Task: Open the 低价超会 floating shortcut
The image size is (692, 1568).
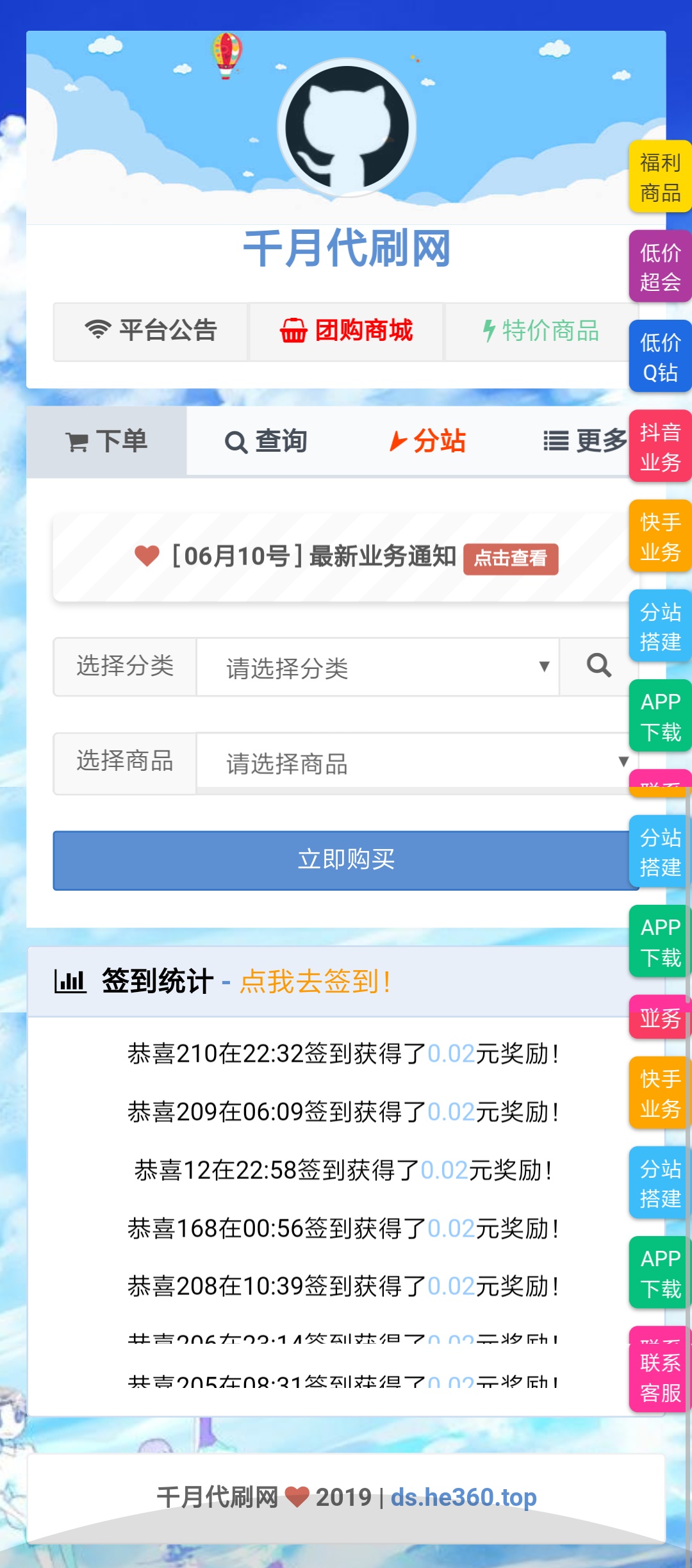Action: [x=660, y=267]
